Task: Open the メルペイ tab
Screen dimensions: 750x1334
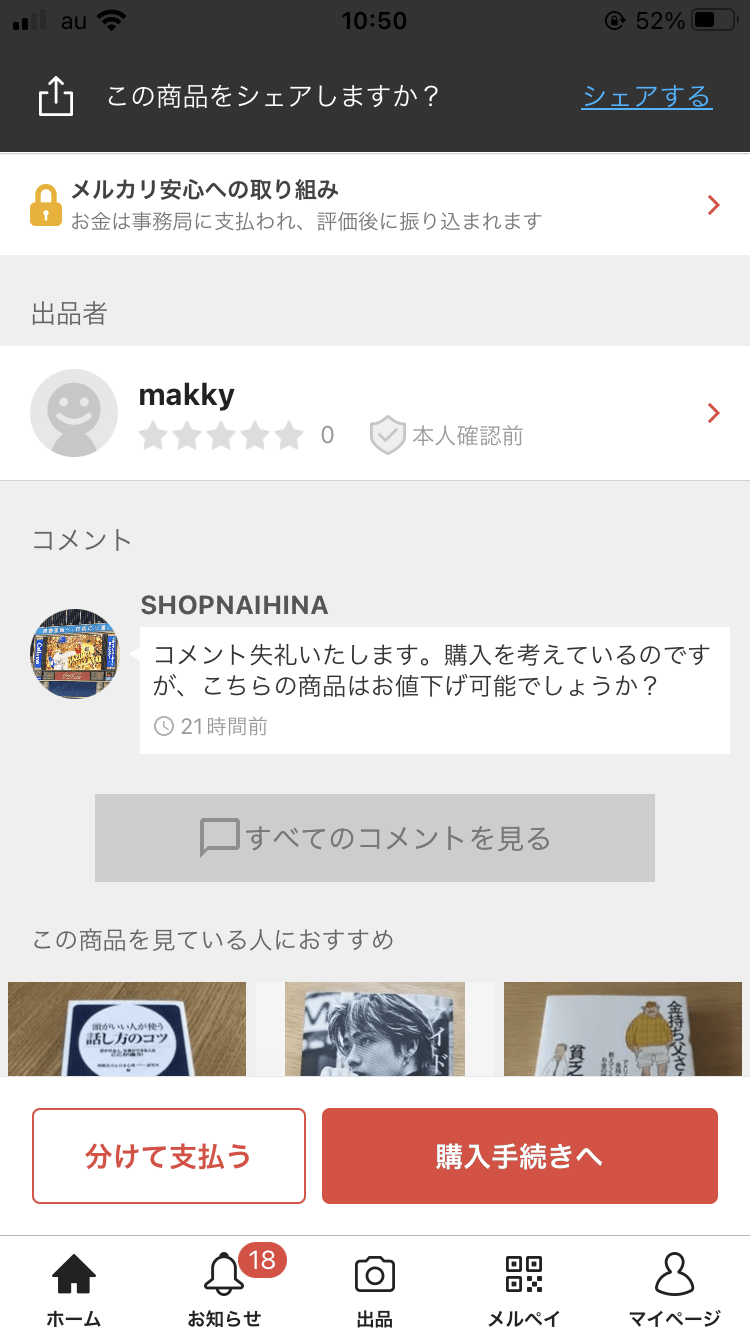Action: click(524, 1289)
